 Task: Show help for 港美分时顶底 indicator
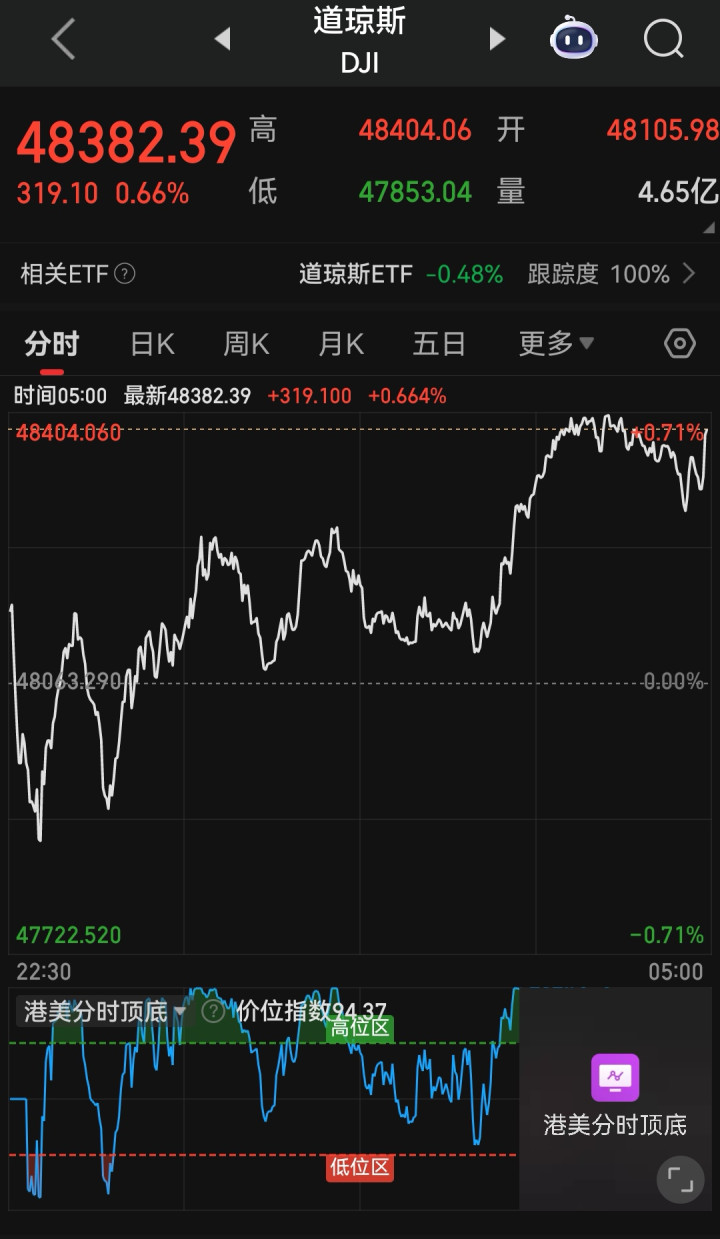pyautogui.click(x=212, y=1011)
